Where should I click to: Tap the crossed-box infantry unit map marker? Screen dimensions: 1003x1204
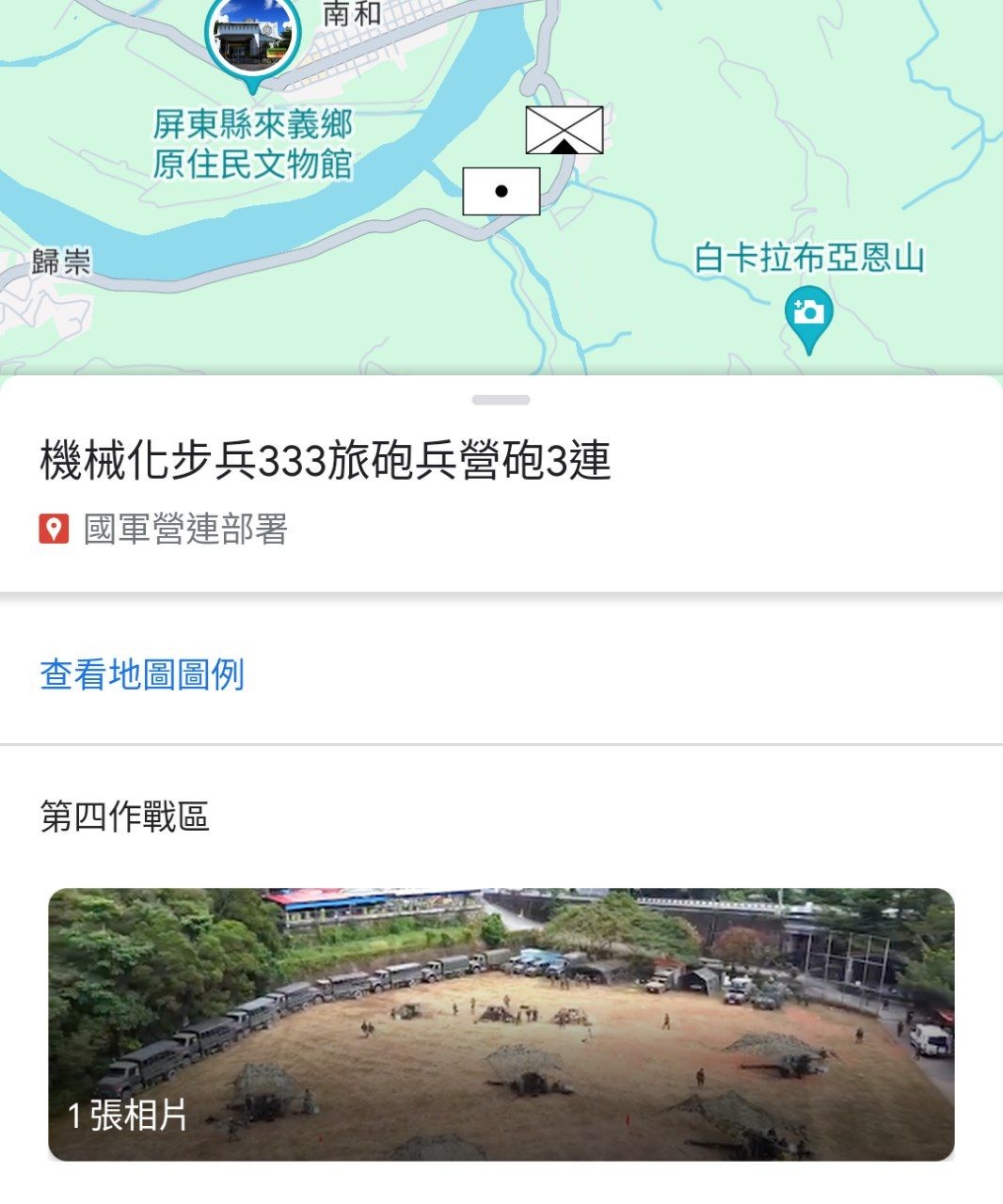[x=564, y=130]
